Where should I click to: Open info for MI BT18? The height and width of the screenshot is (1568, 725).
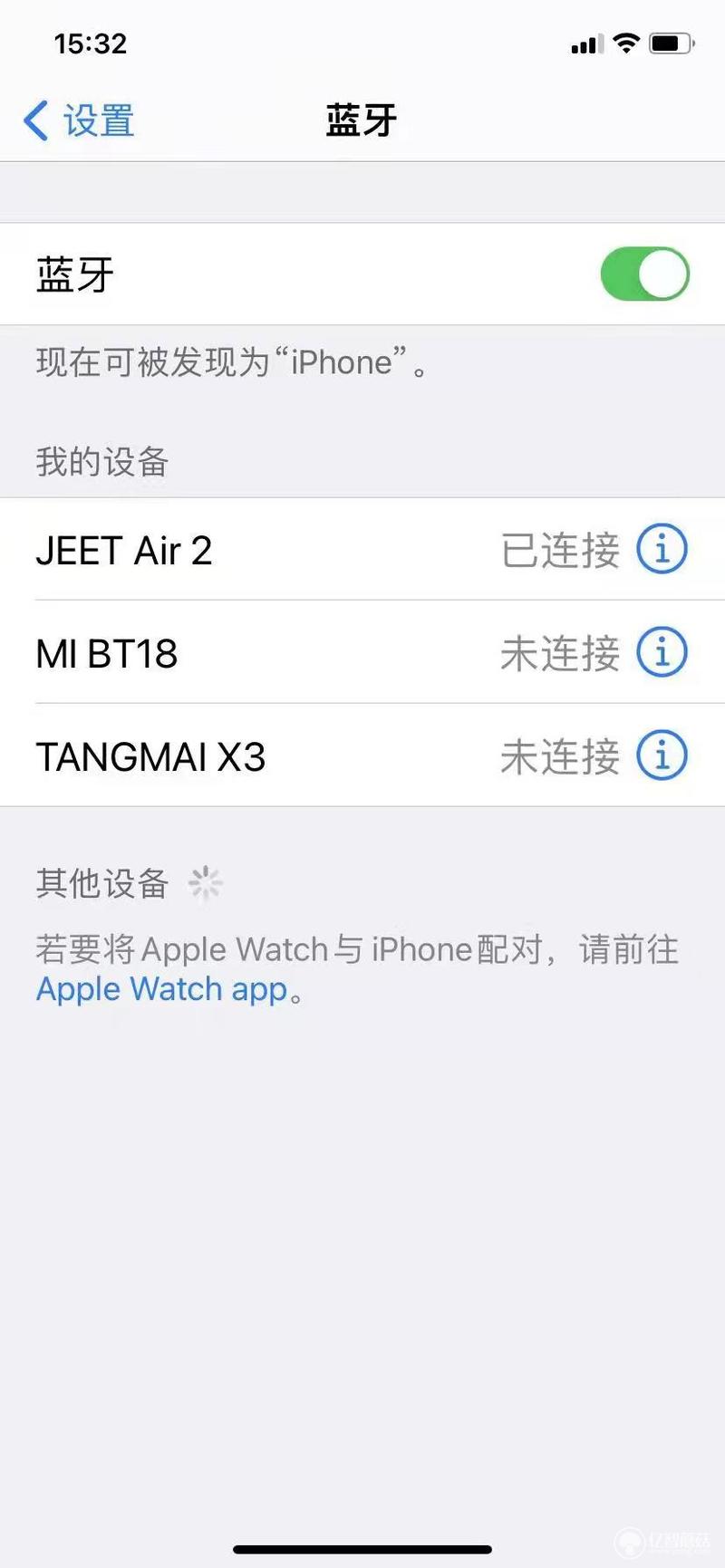coord(662,652)
